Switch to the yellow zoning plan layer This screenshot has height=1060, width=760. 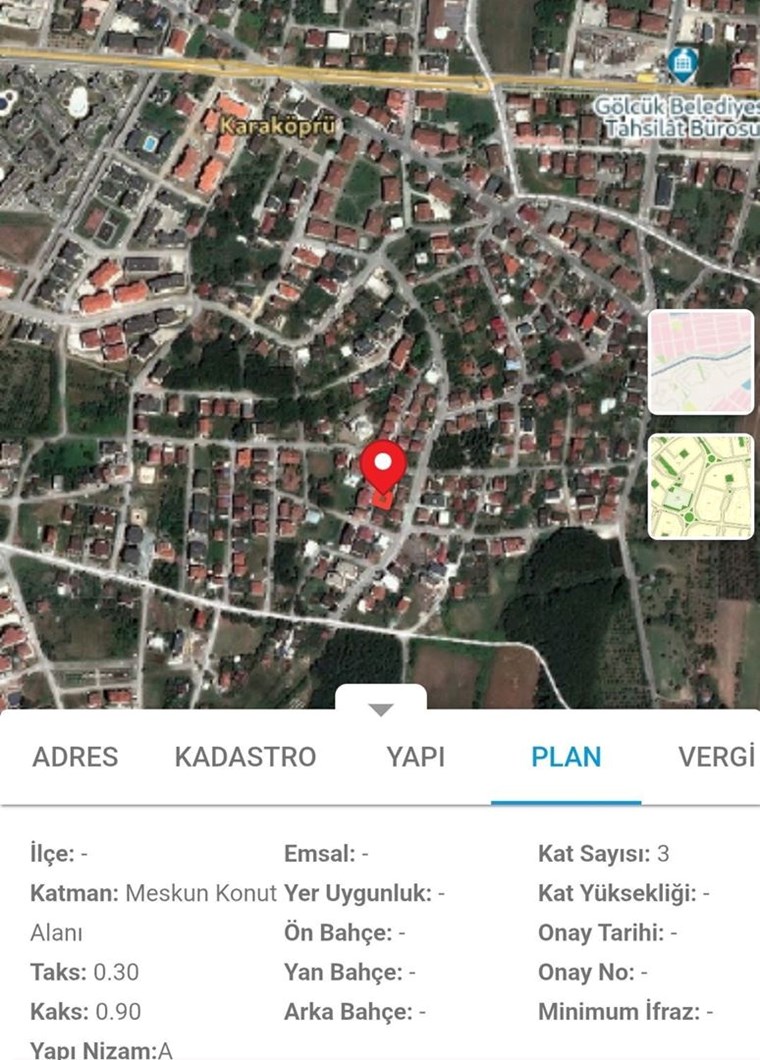pyautogui.click(x=701, y=487)
